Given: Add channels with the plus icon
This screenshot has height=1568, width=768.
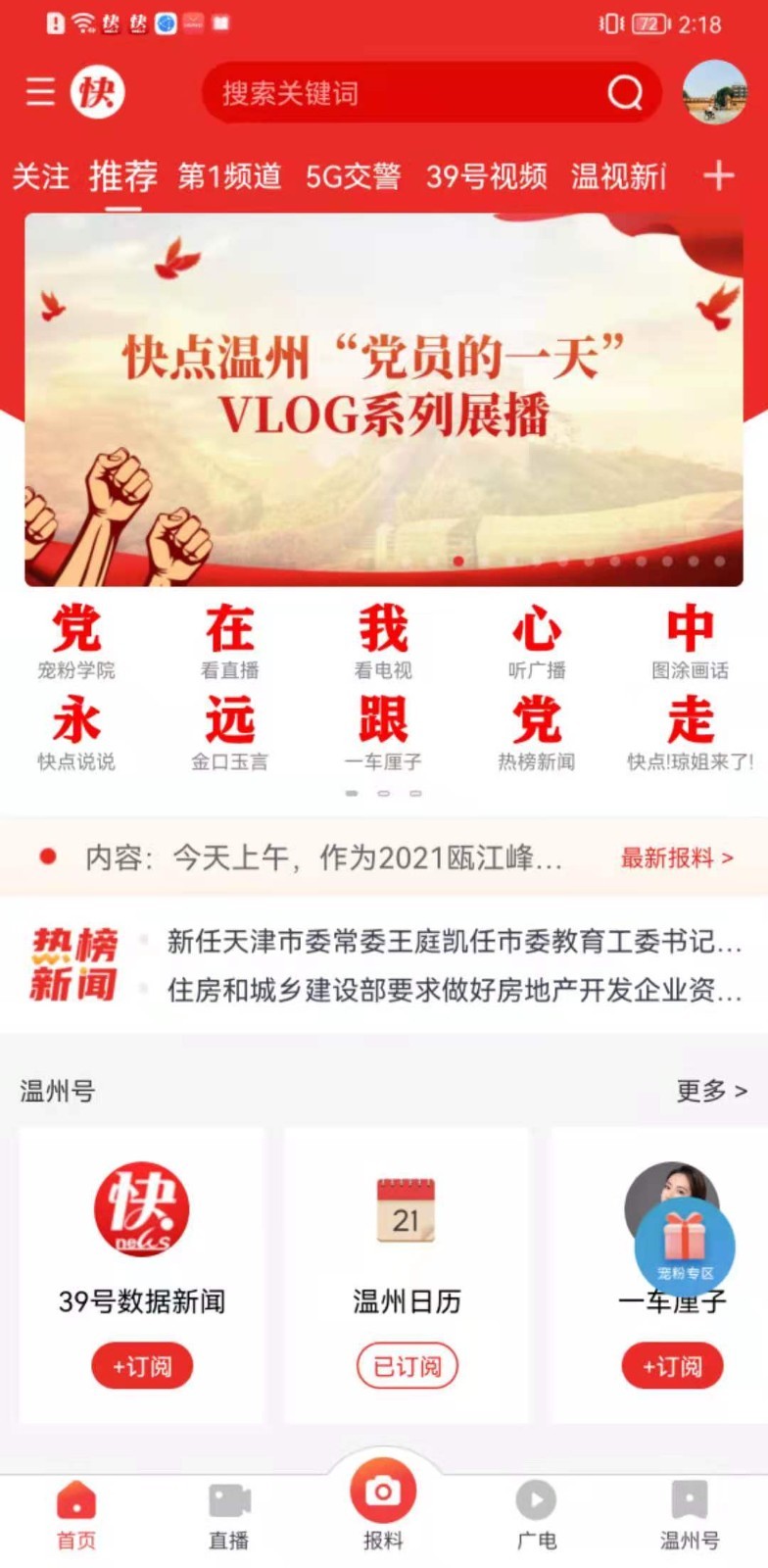Looking at the screenshot, I should point(719,175).
